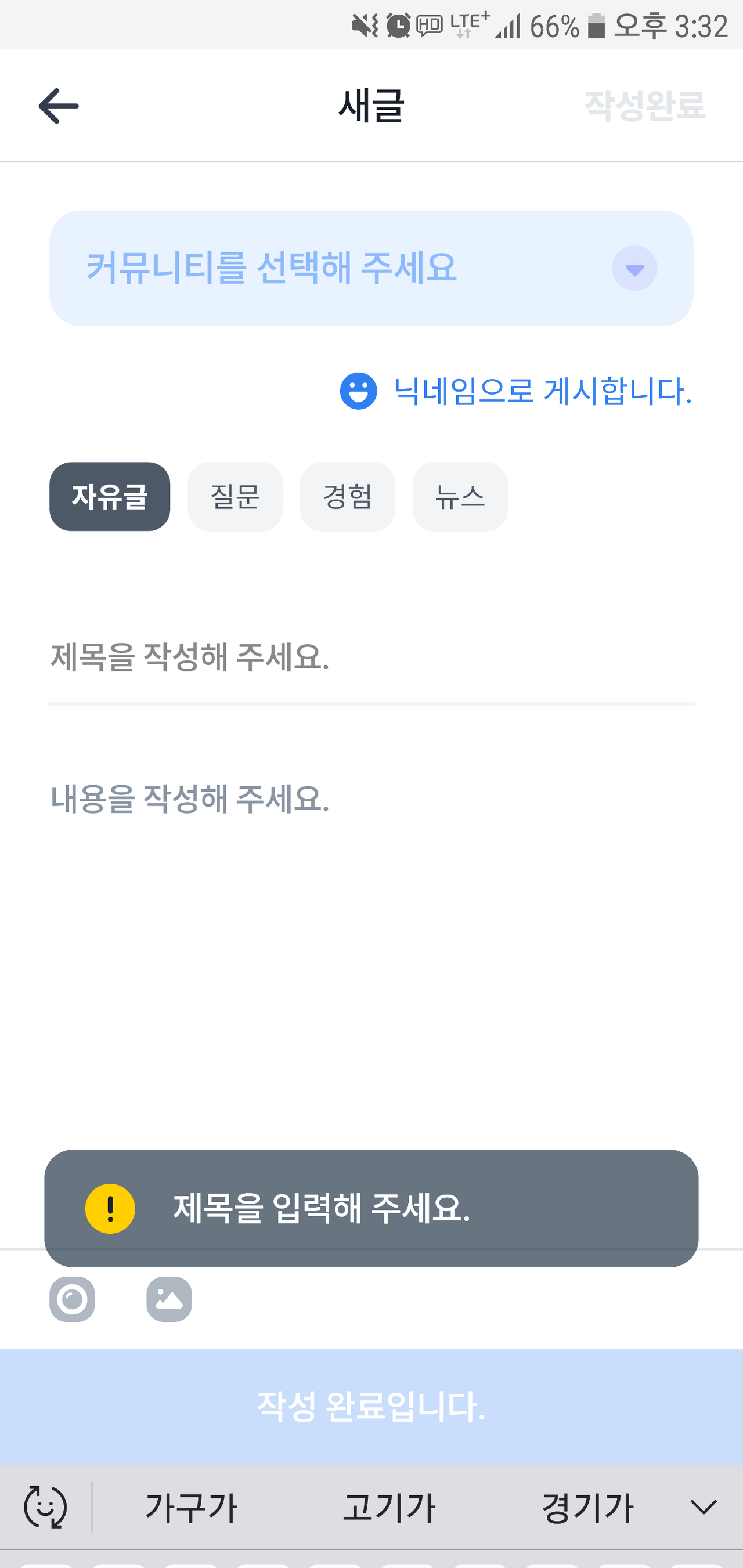This screenshot has width=743, height=1568.
Task: Tap the back arrow to leave 새글 screen
Action: point(58,104)
